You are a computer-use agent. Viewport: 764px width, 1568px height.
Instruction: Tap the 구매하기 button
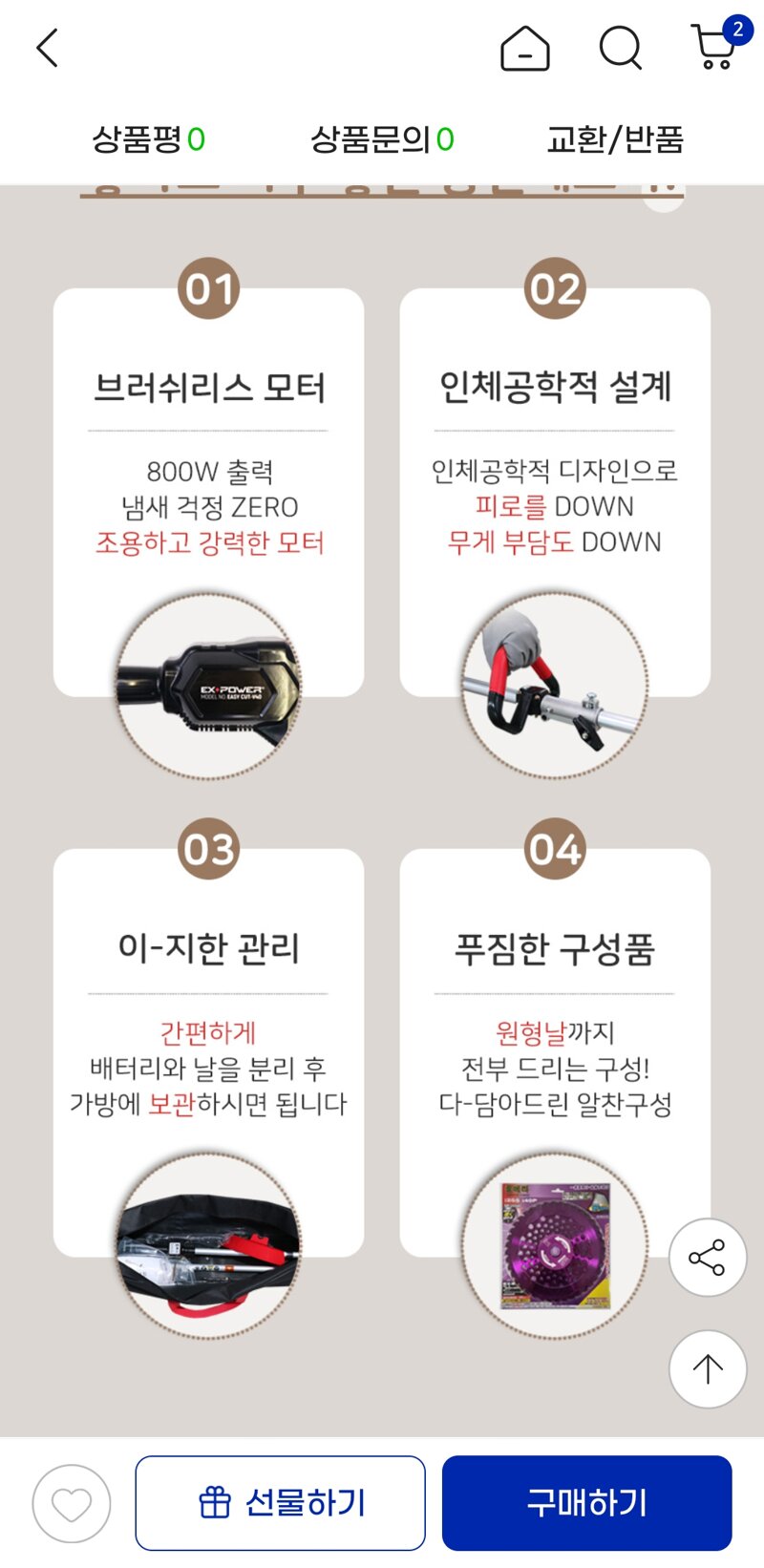pos(586,1503)
